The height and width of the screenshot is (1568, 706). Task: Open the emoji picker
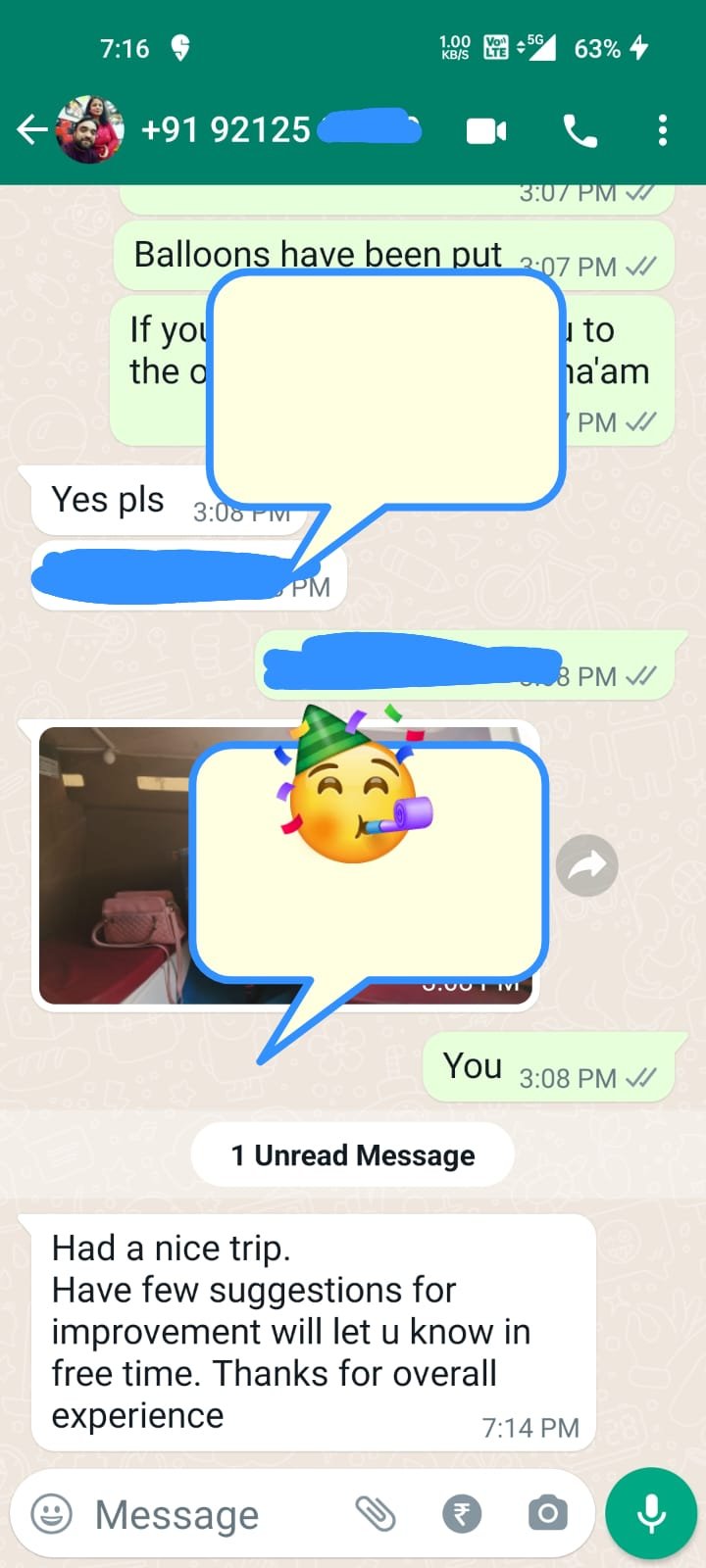point(52,1514)
